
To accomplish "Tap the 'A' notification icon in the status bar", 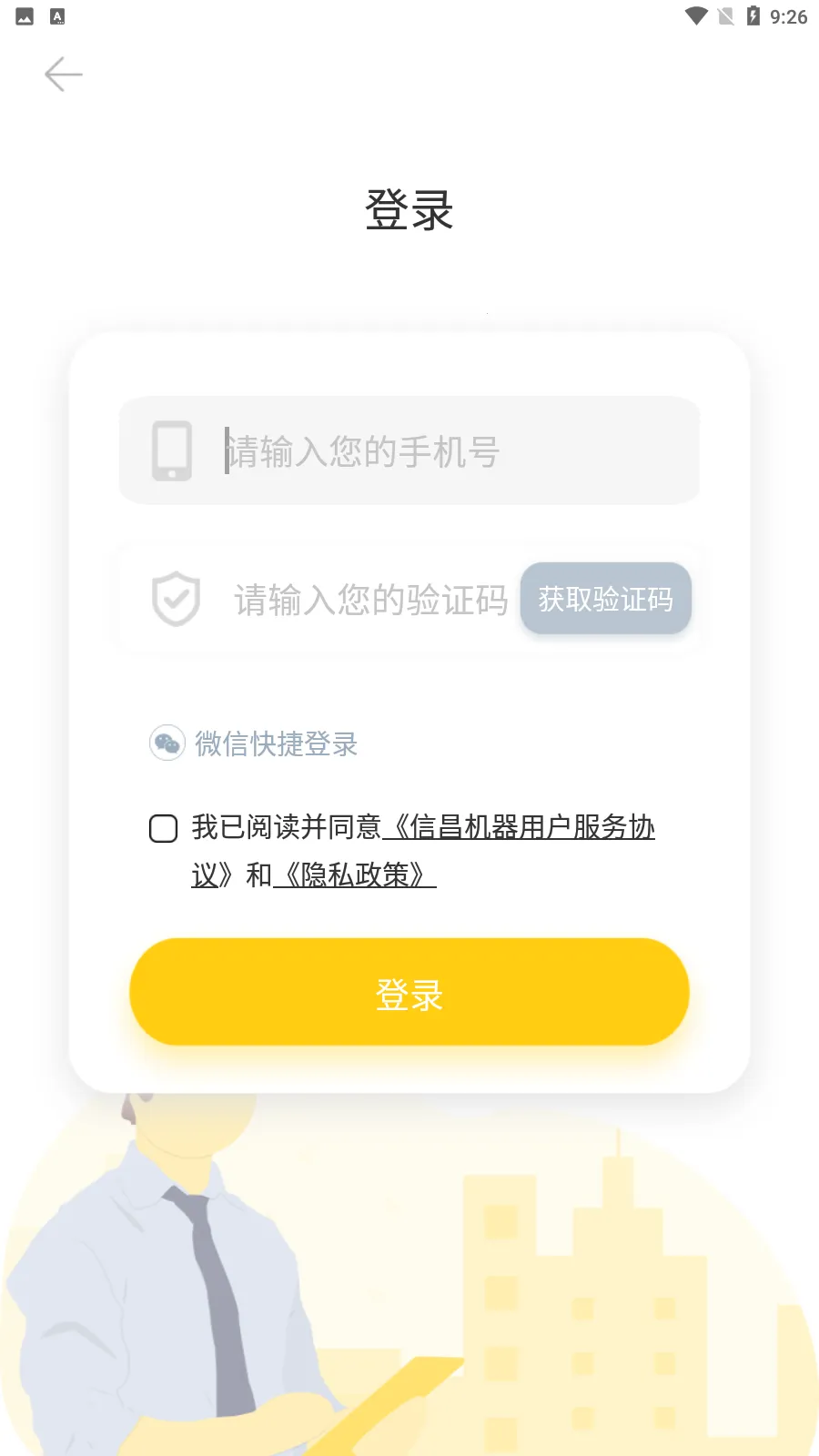I will (57, 15).
